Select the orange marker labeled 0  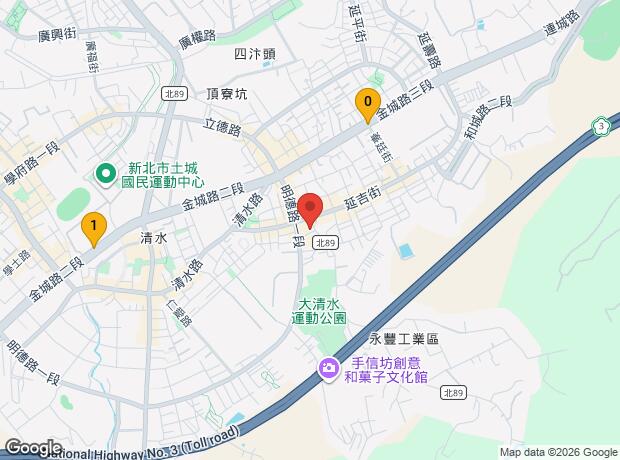(x=368, y=102)
